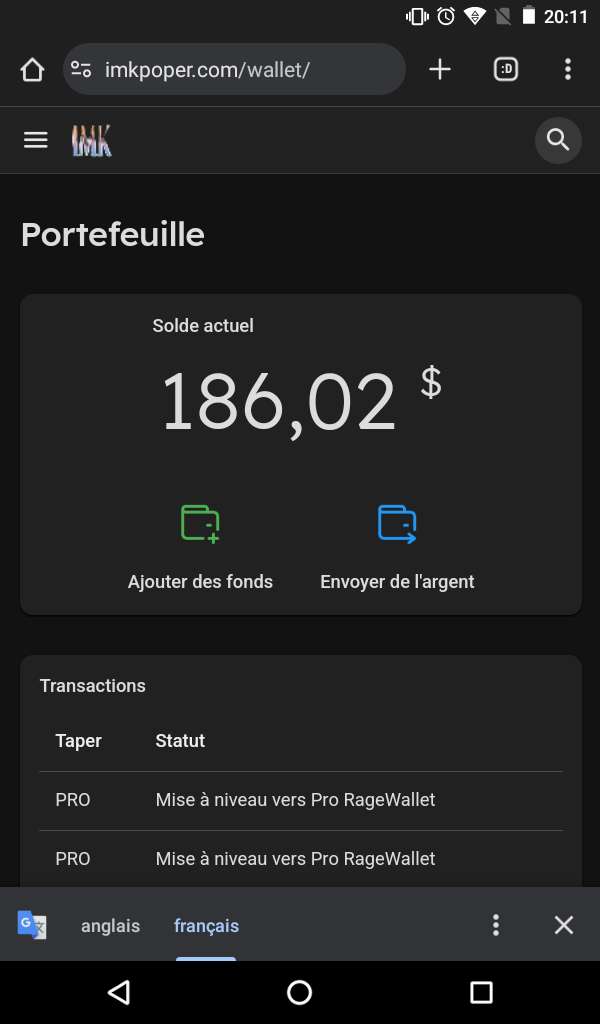
Task: Select Ajouter des fonds
Action: tap(200, 547)
